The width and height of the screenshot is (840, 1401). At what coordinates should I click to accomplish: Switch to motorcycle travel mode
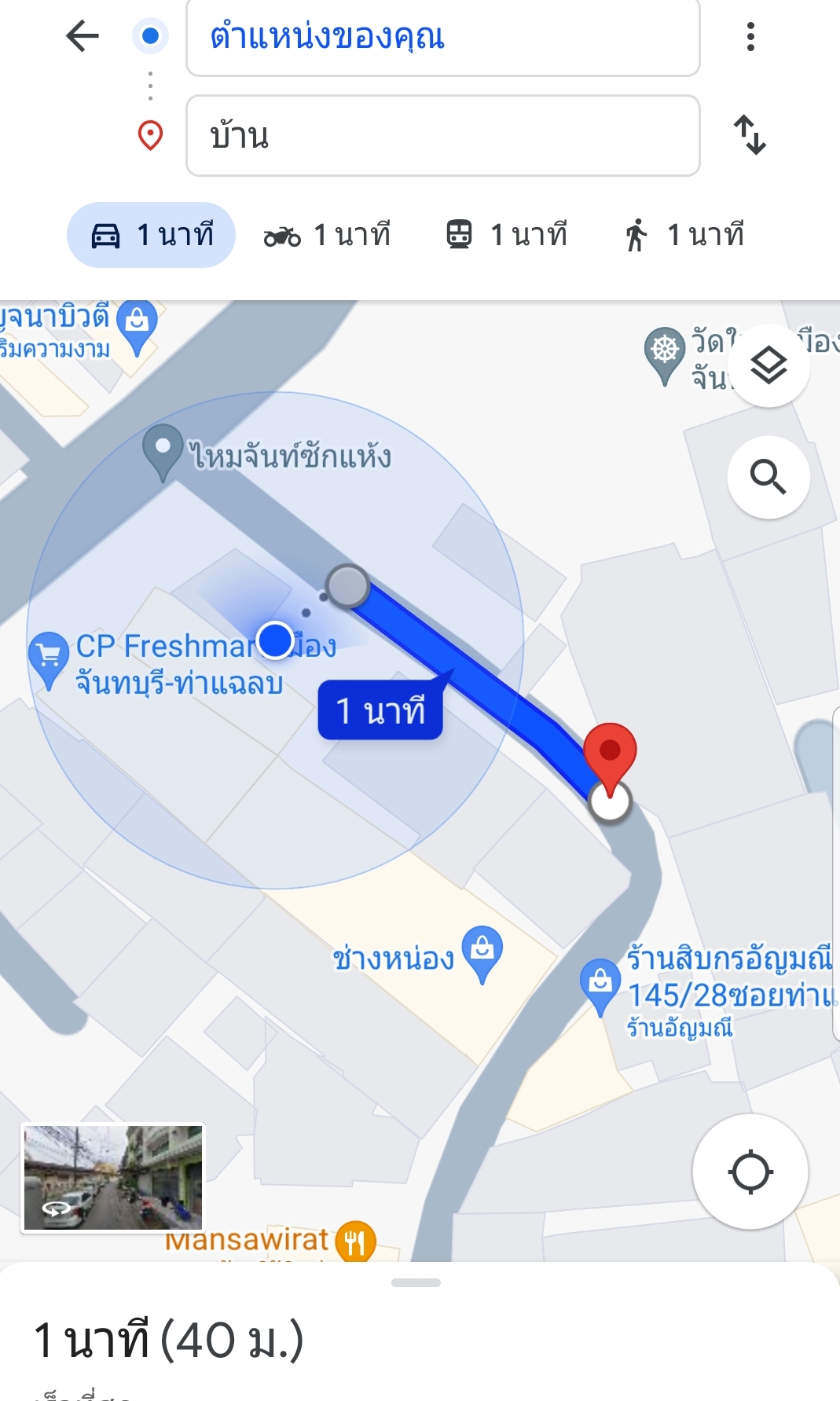327,235
